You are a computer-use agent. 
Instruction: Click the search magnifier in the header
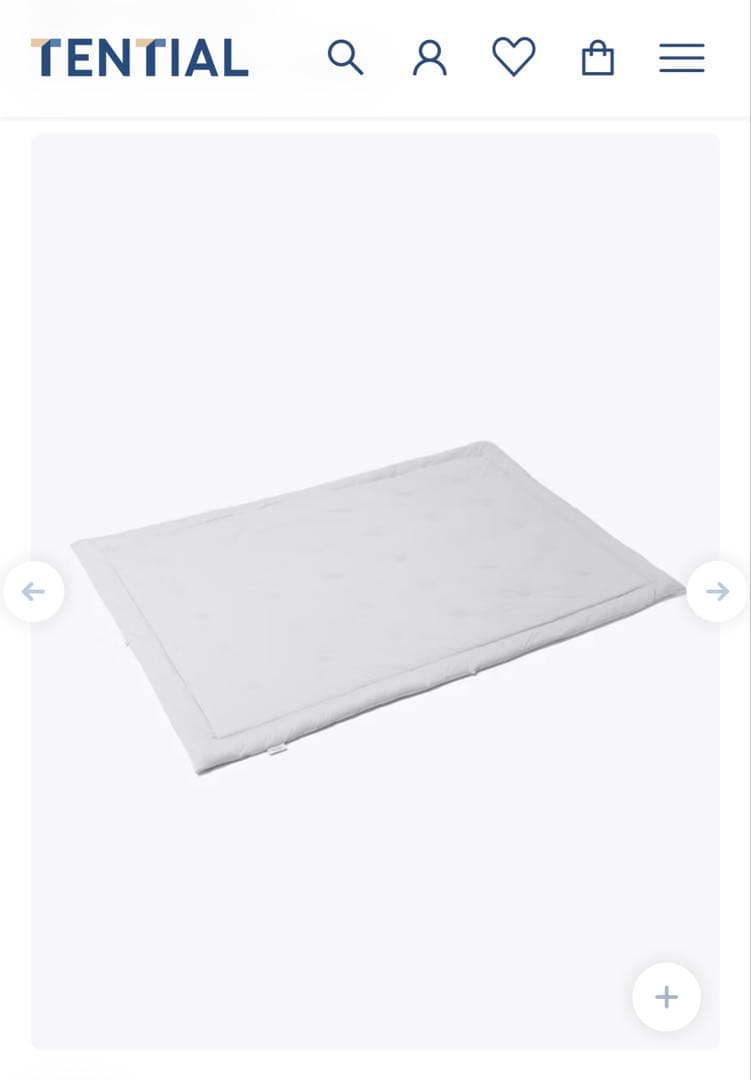point(346,57)
